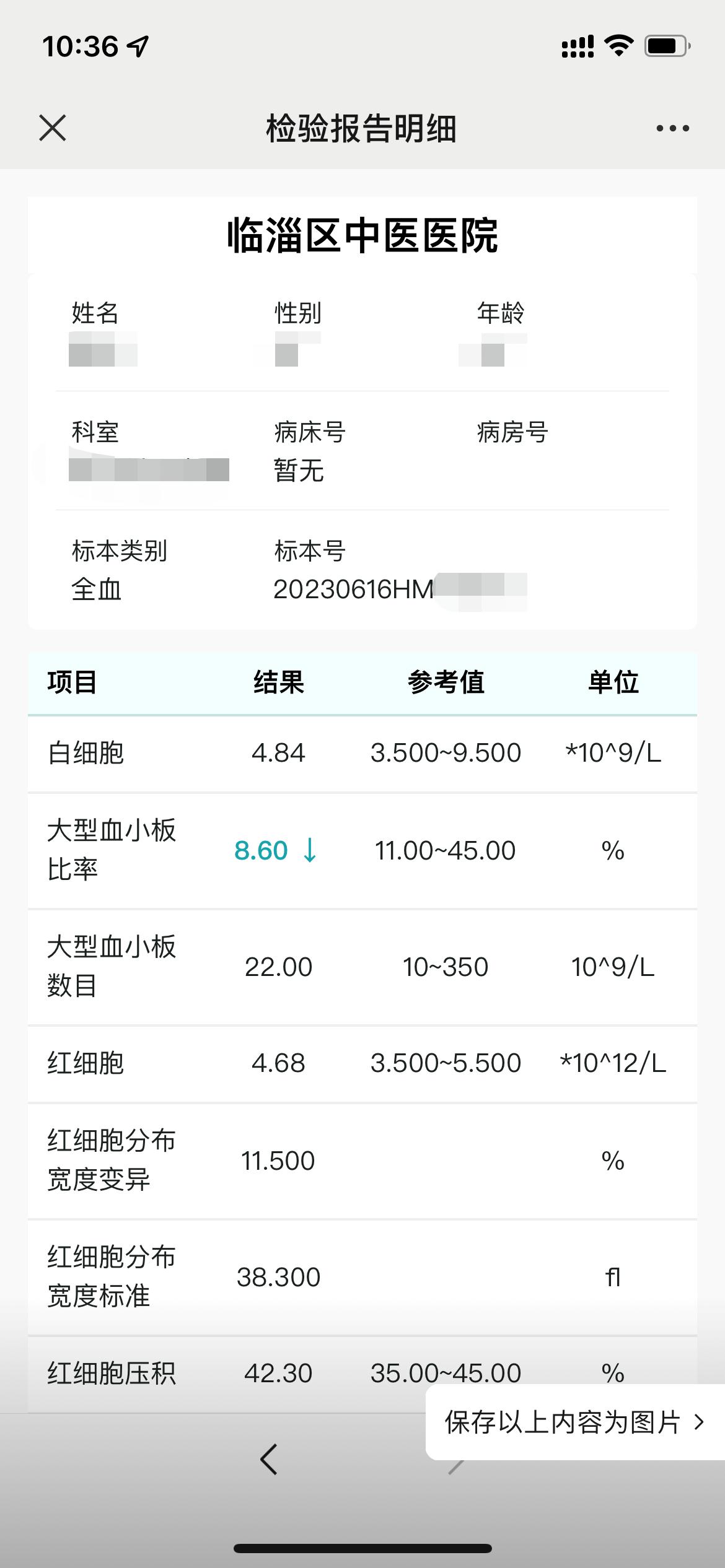Close the lab report detail page
Image resolution: width=725 pixels, height=1568 pixels.
(53, 128)
